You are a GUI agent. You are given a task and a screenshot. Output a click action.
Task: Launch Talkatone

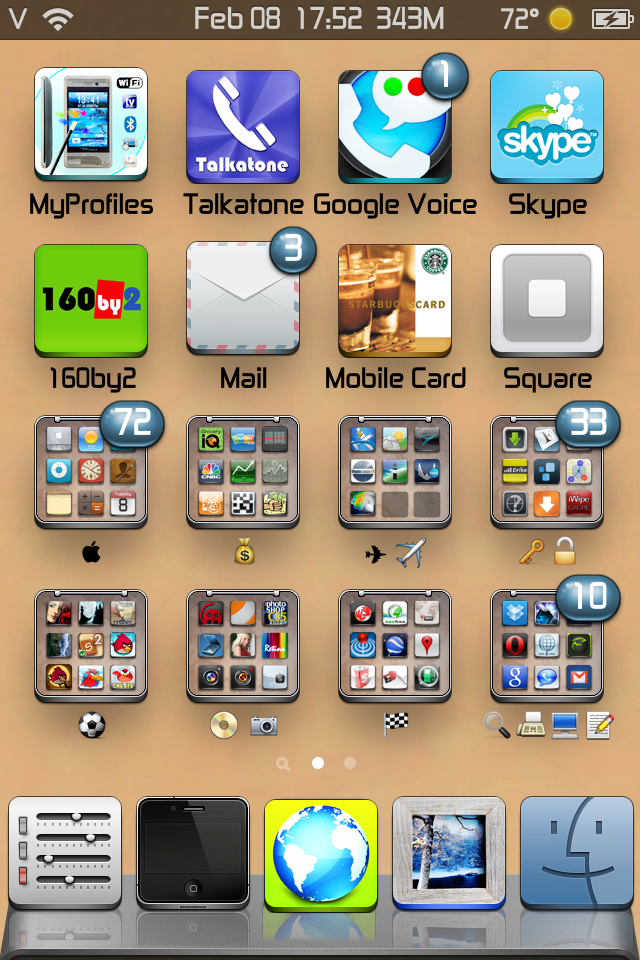[x=243, y=126]
